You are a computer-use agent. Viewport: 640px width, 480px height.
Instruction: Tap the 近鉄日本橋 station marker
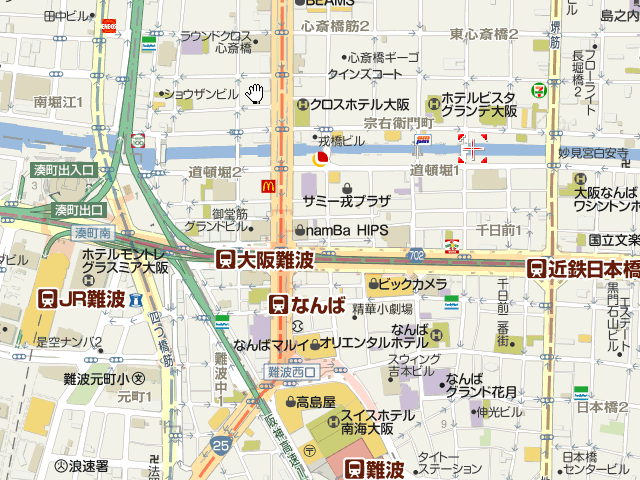coord(537,267)
